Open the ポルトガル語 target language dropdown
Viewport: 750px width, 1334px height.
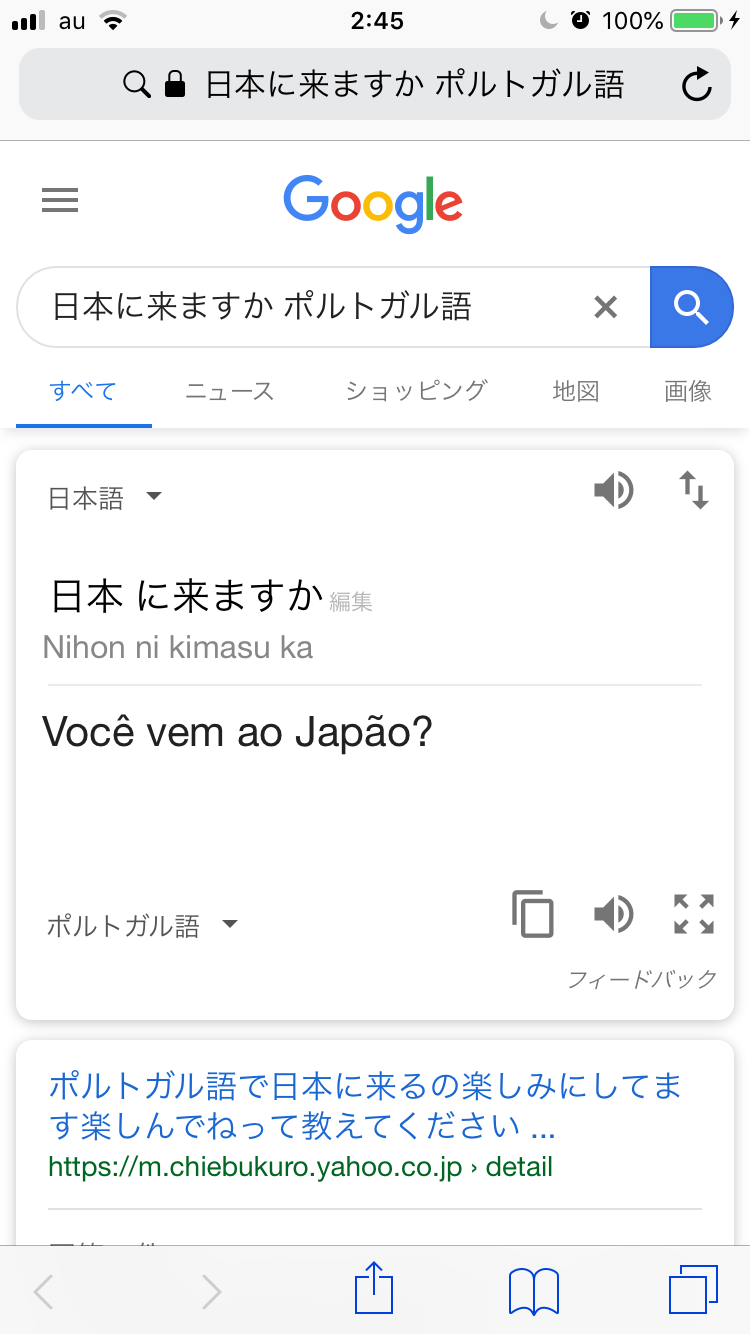tap(143, 926)
